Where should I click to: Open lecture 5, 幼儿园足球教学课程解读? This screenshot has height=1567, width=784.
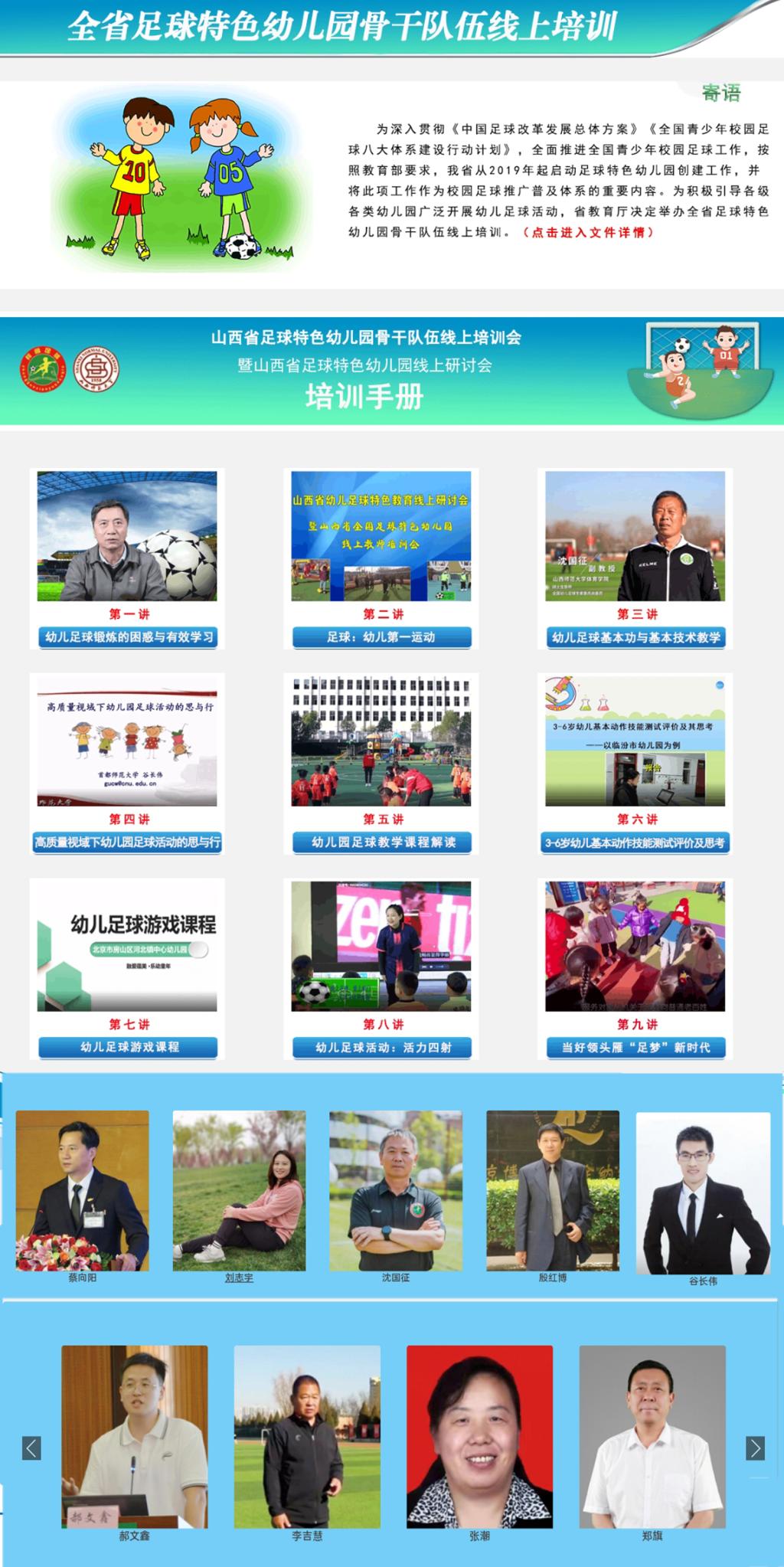(381, 842)
